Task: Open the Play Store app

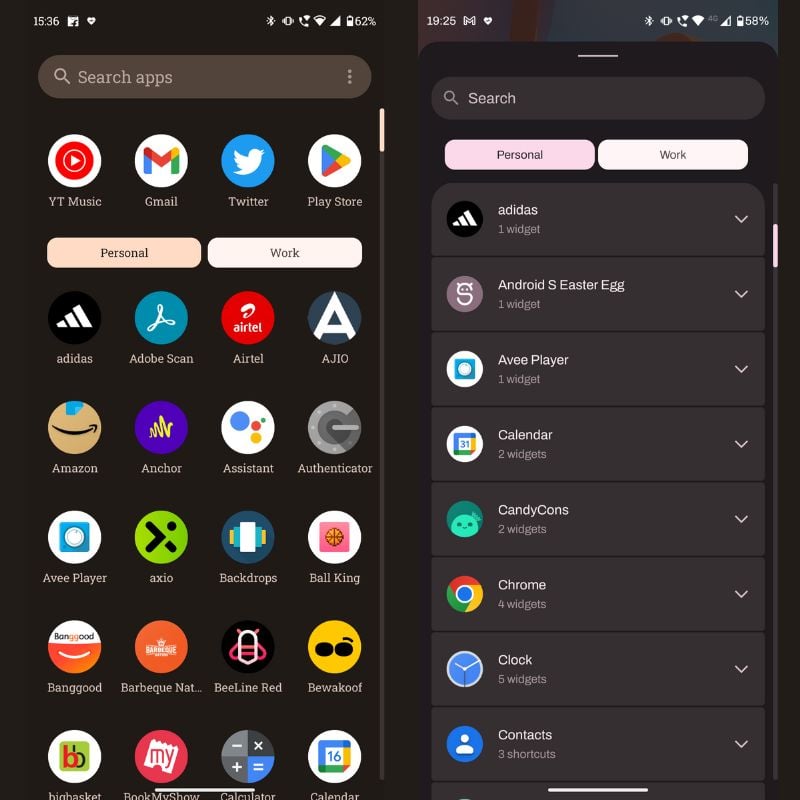Action: (334, 161)
